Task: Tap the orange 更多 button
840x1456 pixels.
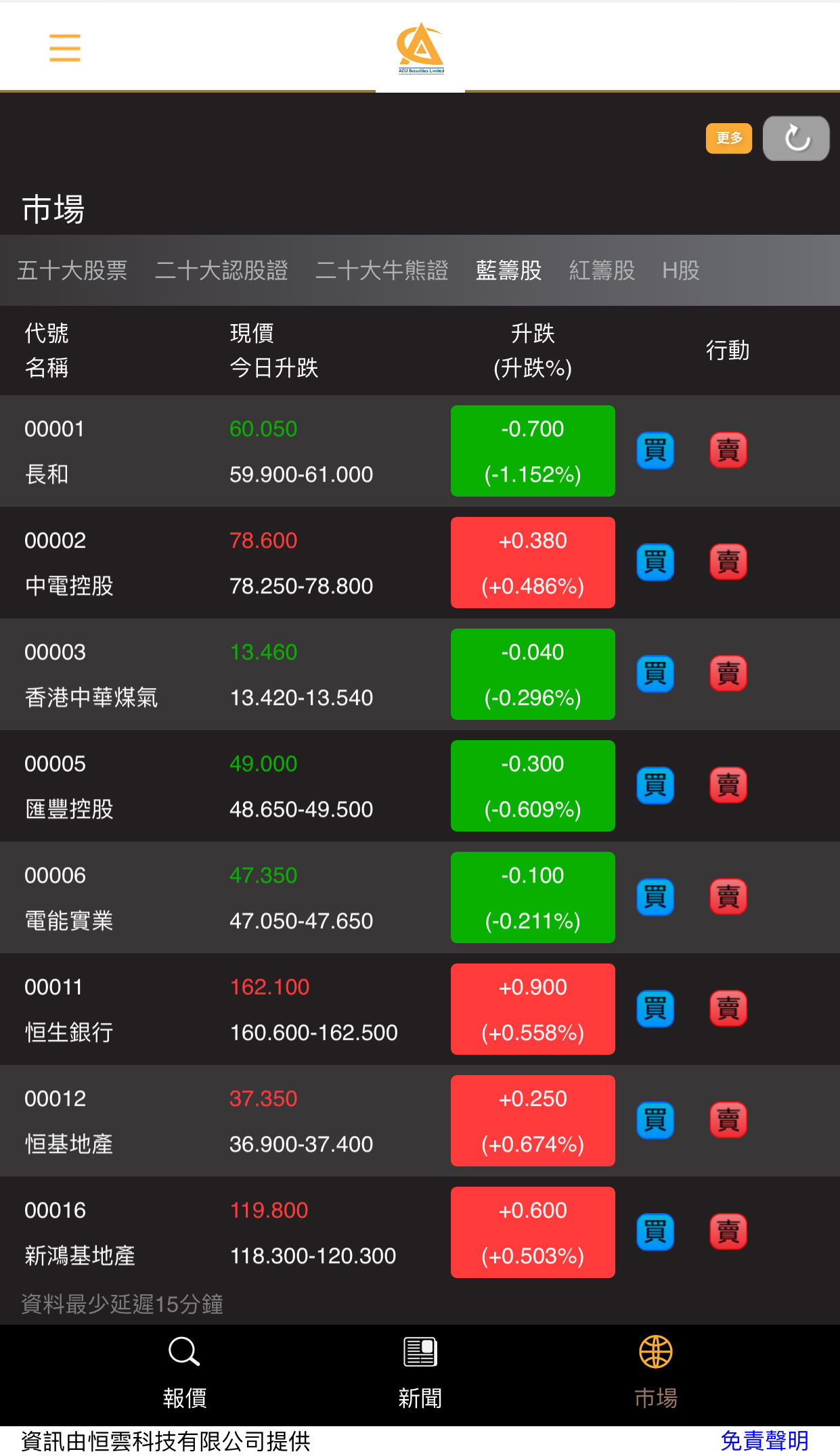Action: pos(729,139)
